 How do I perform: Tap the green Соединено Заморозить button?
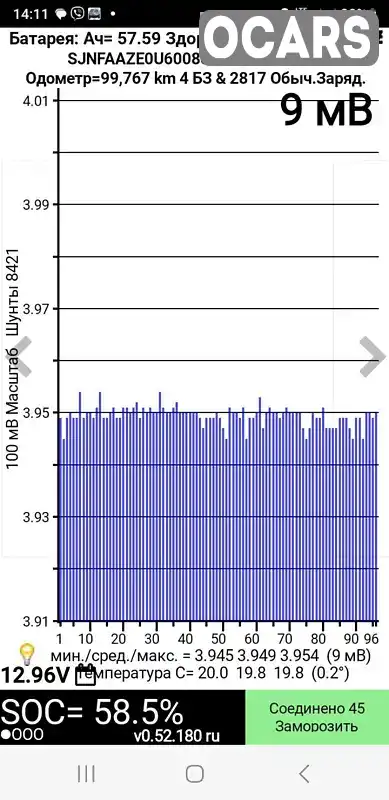pos(317,717)
